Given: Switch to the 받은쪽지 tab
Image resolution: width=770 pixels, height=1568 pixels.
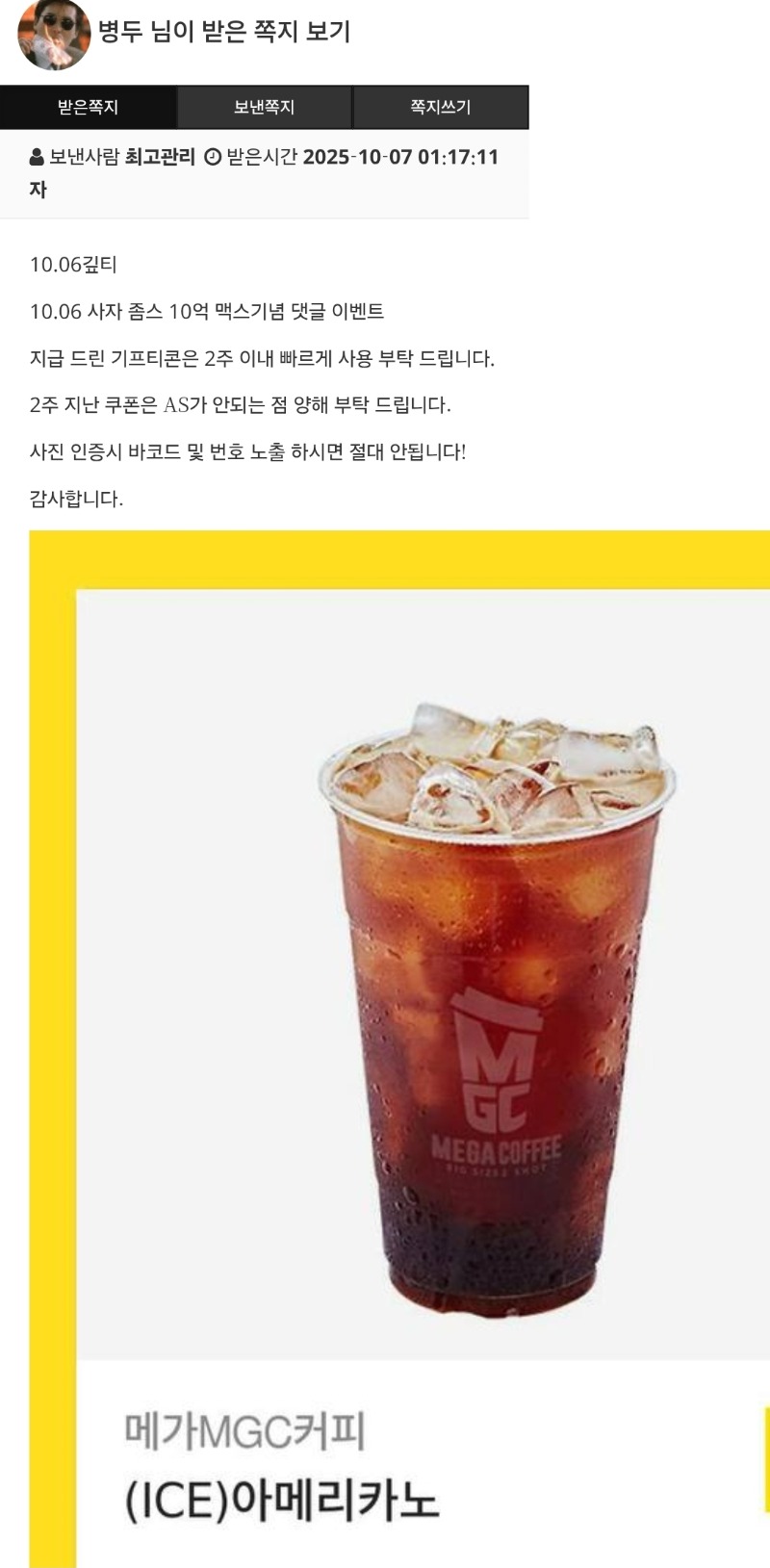Looking at the screenshot, I should point(88,107).
